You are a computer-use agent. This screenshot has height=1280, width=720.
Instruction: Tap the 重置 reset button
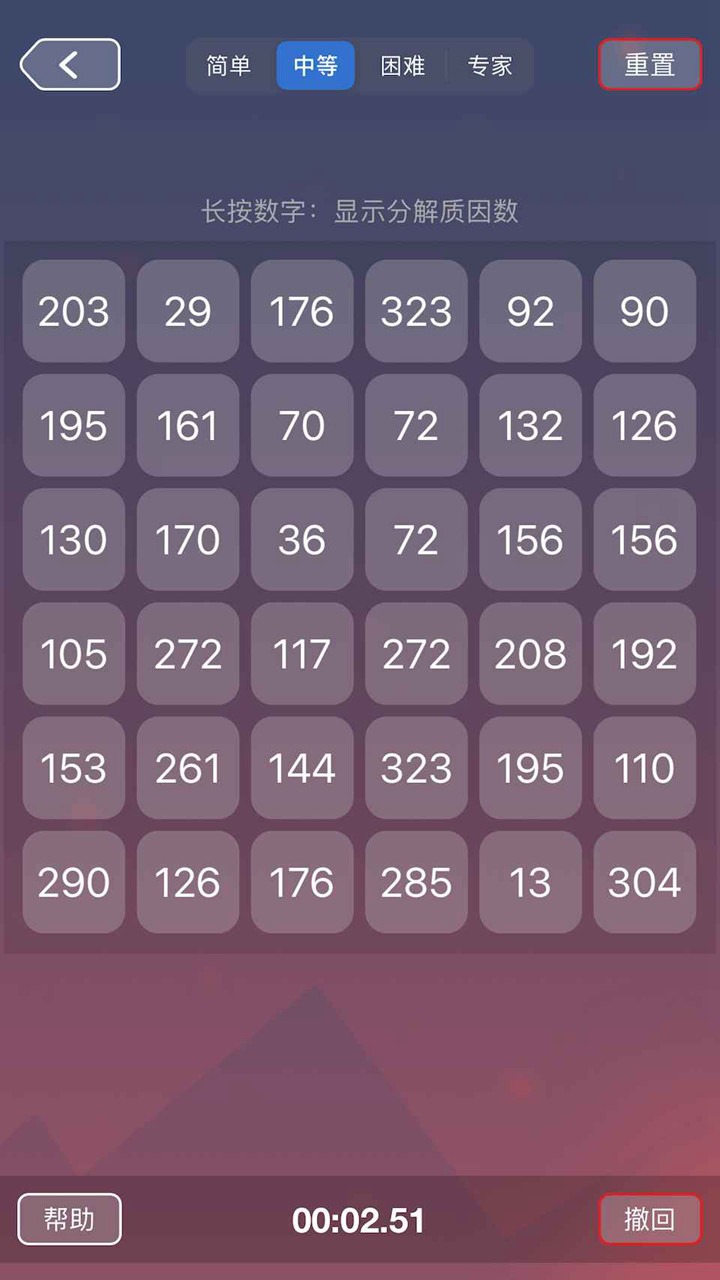point(650,65)
